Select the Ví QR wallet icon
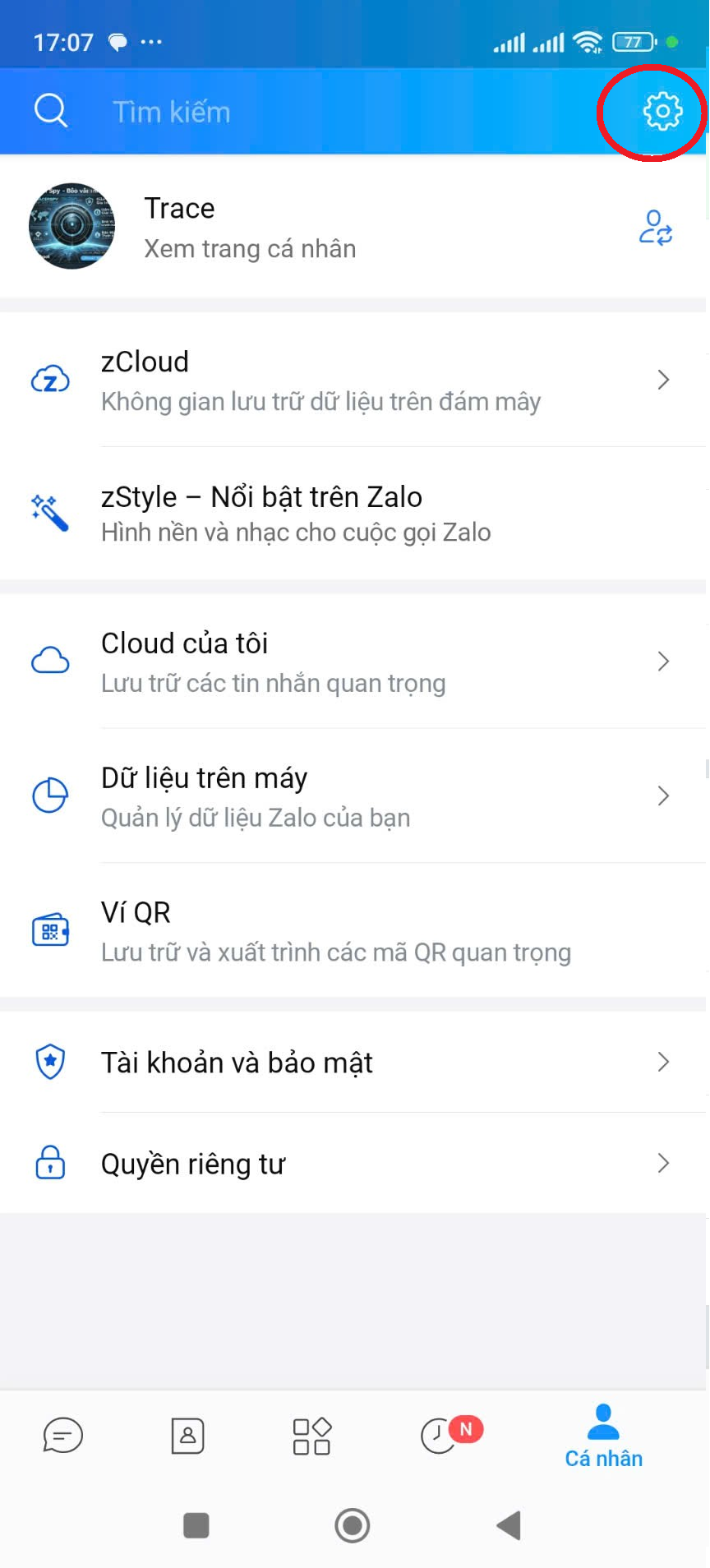The height and width of the screenshot is (1568, 710). [x=49, y=929]
